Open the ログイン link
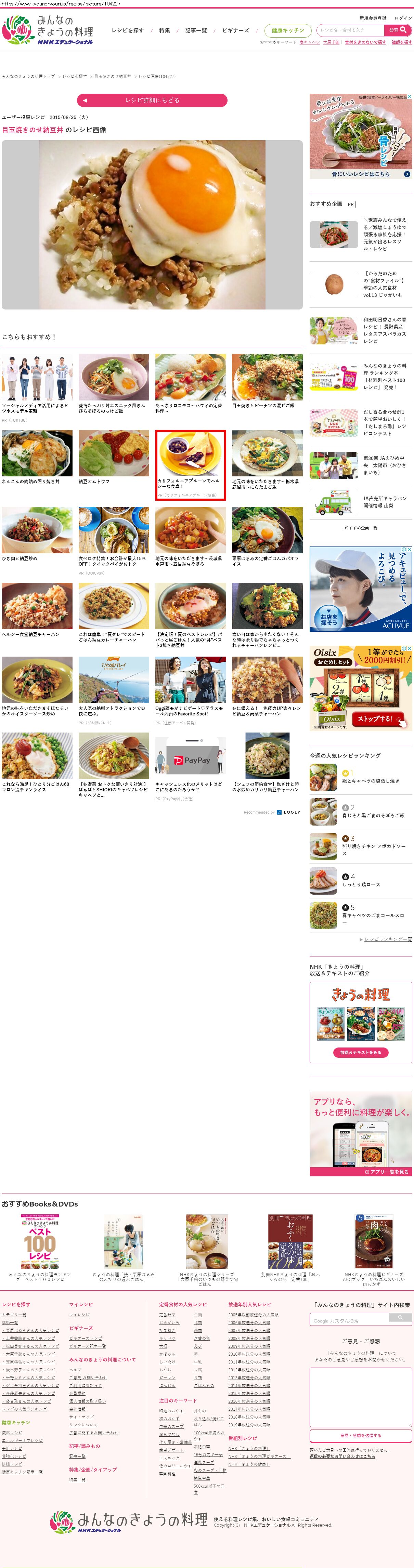The height and width of the screenshot is (1568, 414). point(403,18)
